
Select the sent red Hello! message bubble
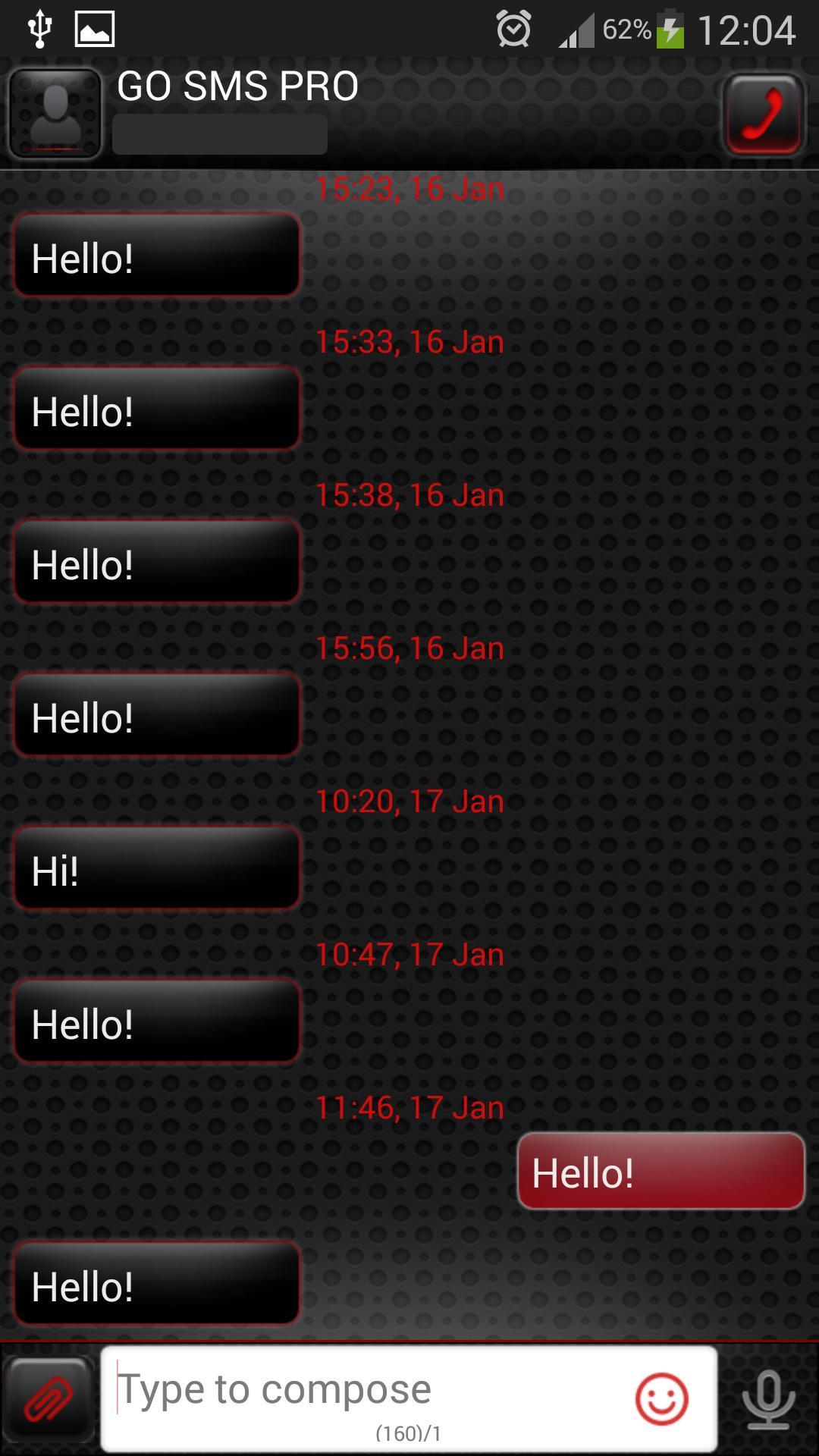click(x=661, y=1172)
